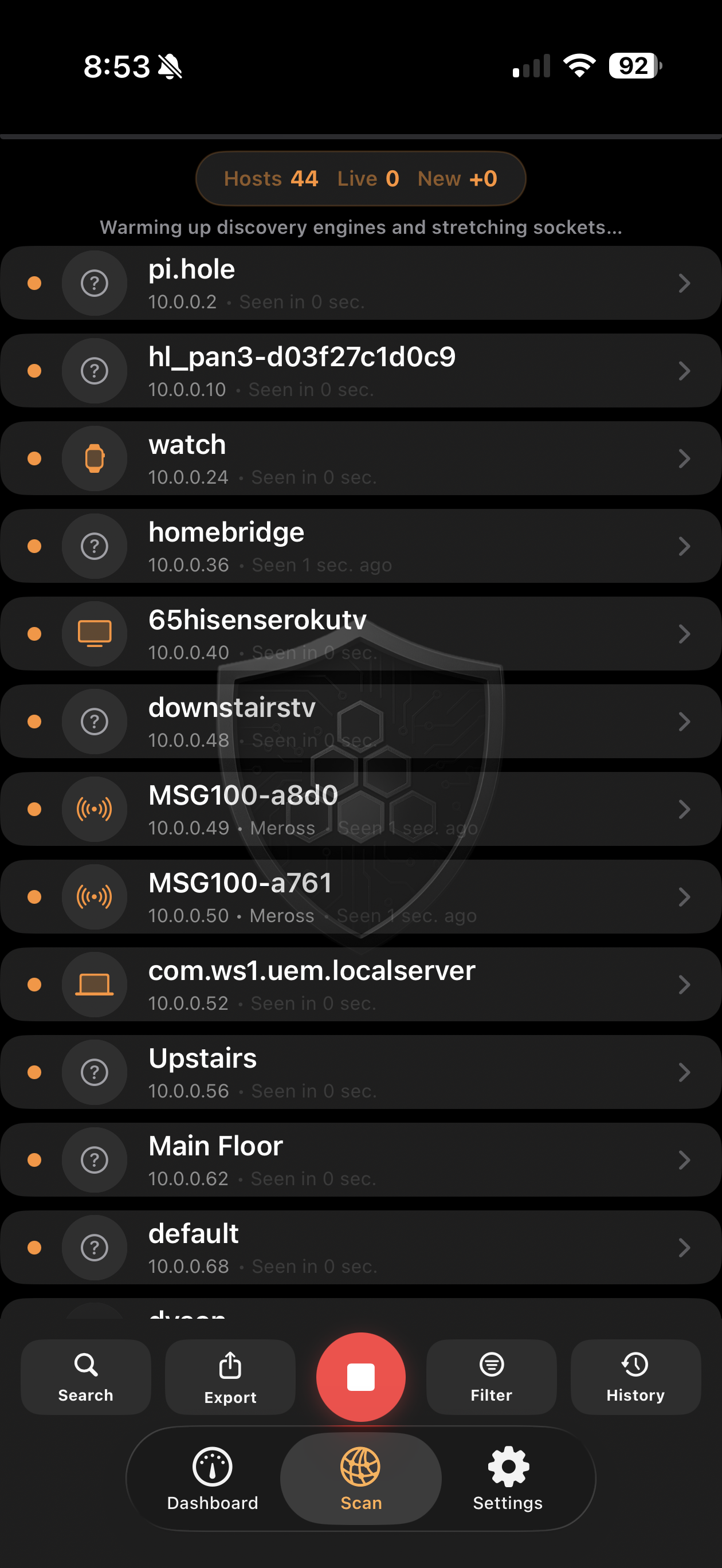Screen dimensions: 722x1568
Task: Tap the IoT signal icon for MSG100-a8d0
Action: [95, 809]
